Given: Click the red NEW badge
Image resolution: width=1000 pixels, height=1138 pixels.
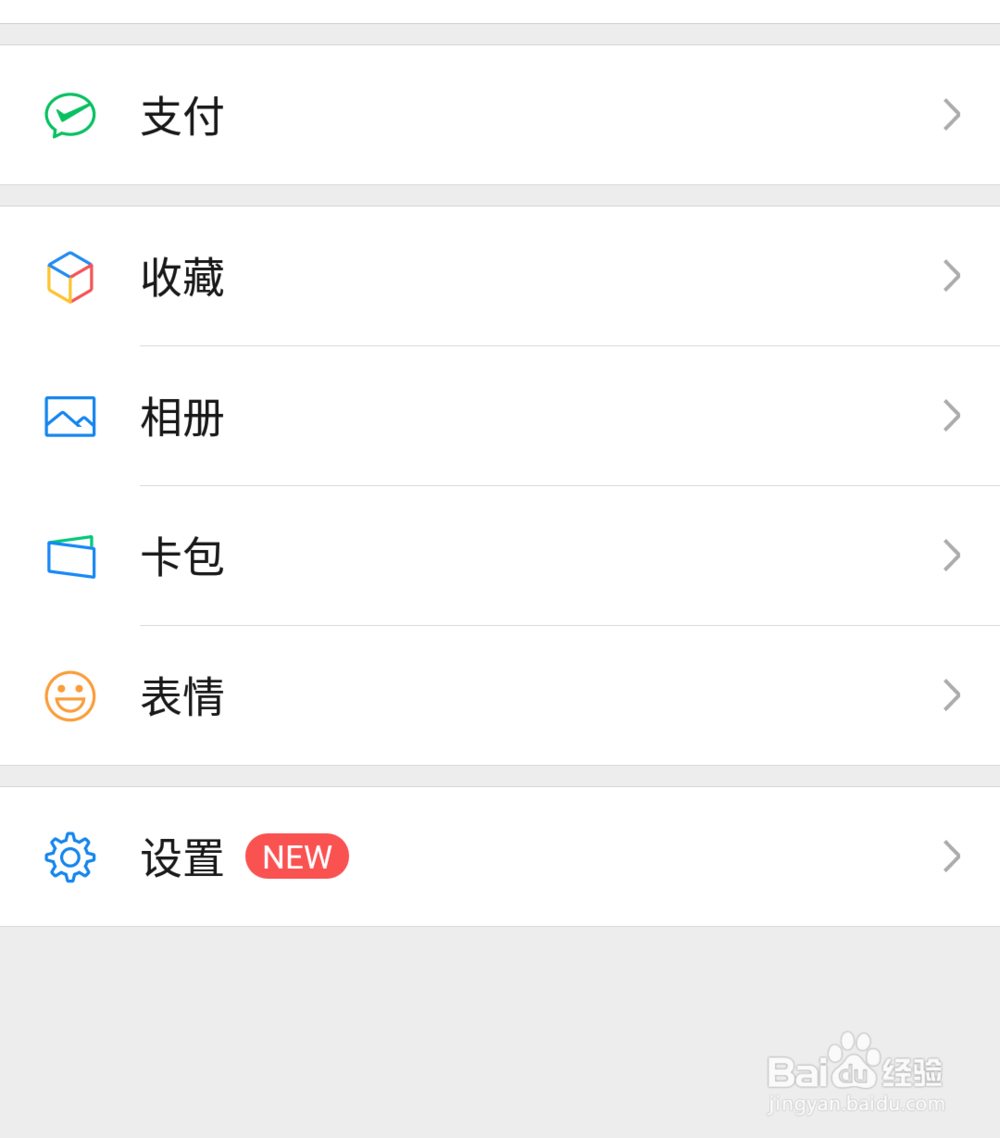Looking at the screenshot, I should click(x=297, y=856).
